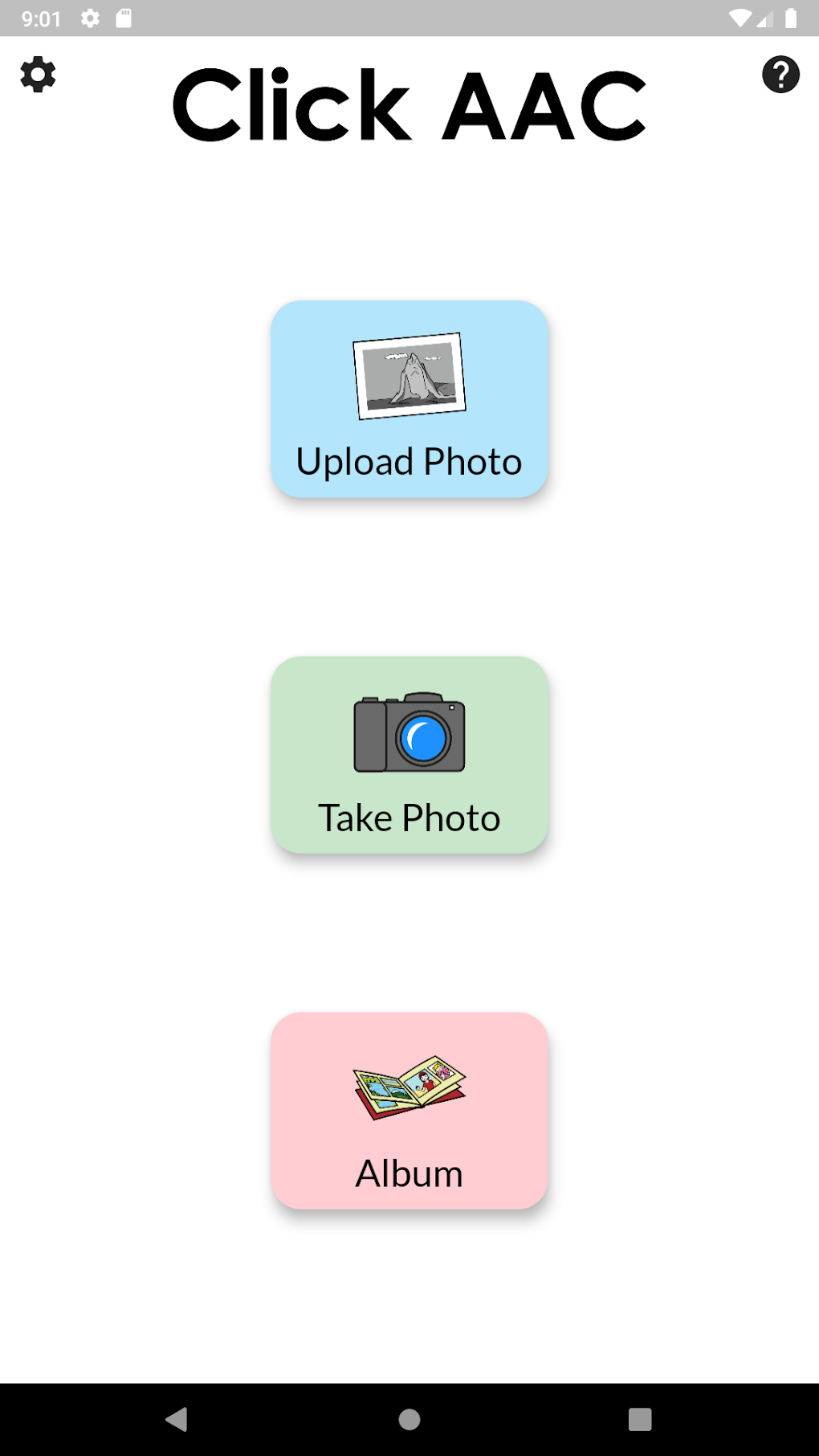Tap the SD card icon in status bar

(x=124, y=17)
